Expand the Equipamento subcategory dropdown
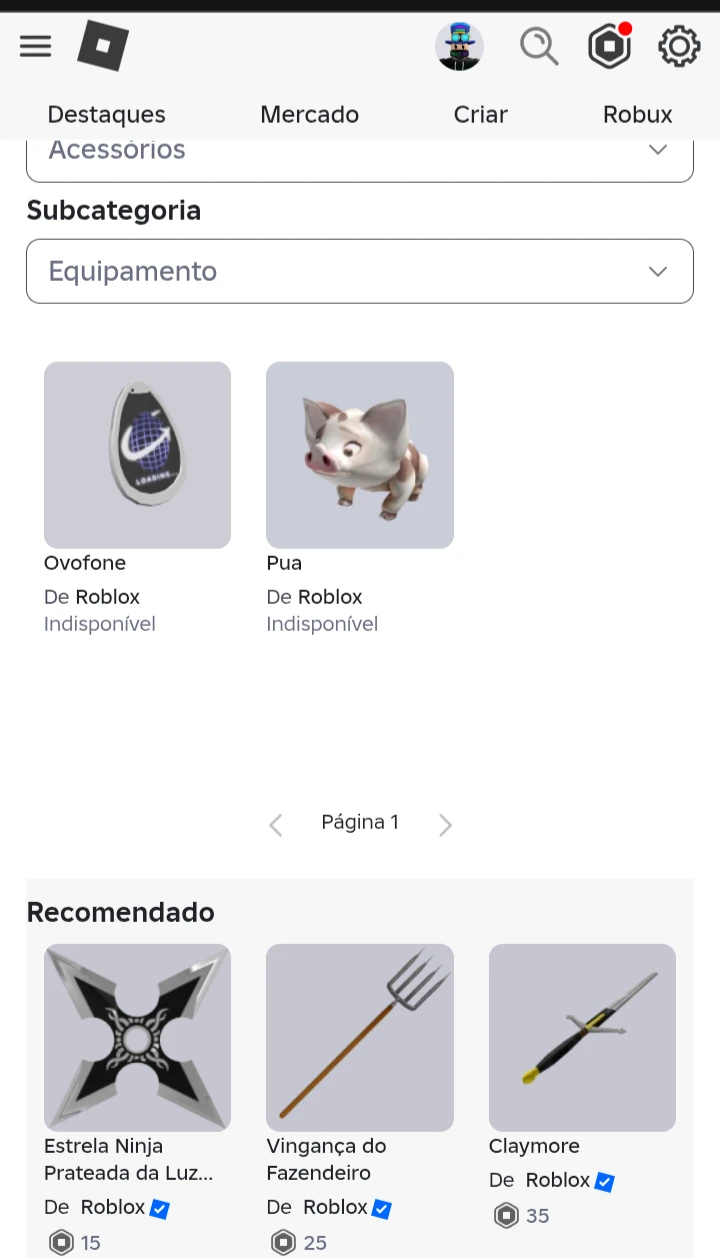 pyautogui.click(x=360, y=271)
